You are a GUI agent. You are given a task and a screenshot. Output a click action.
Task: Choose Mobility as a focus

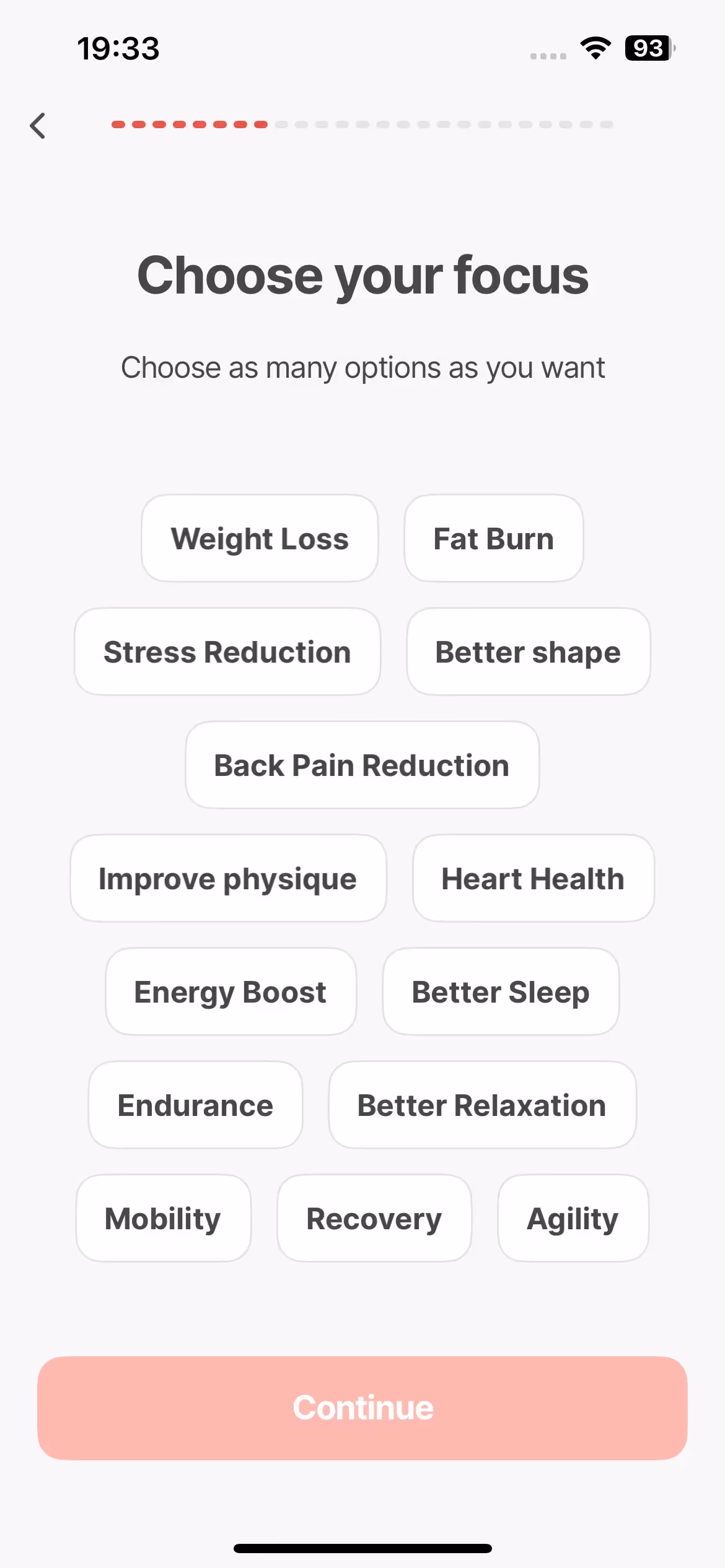(x=164, y=1218)
